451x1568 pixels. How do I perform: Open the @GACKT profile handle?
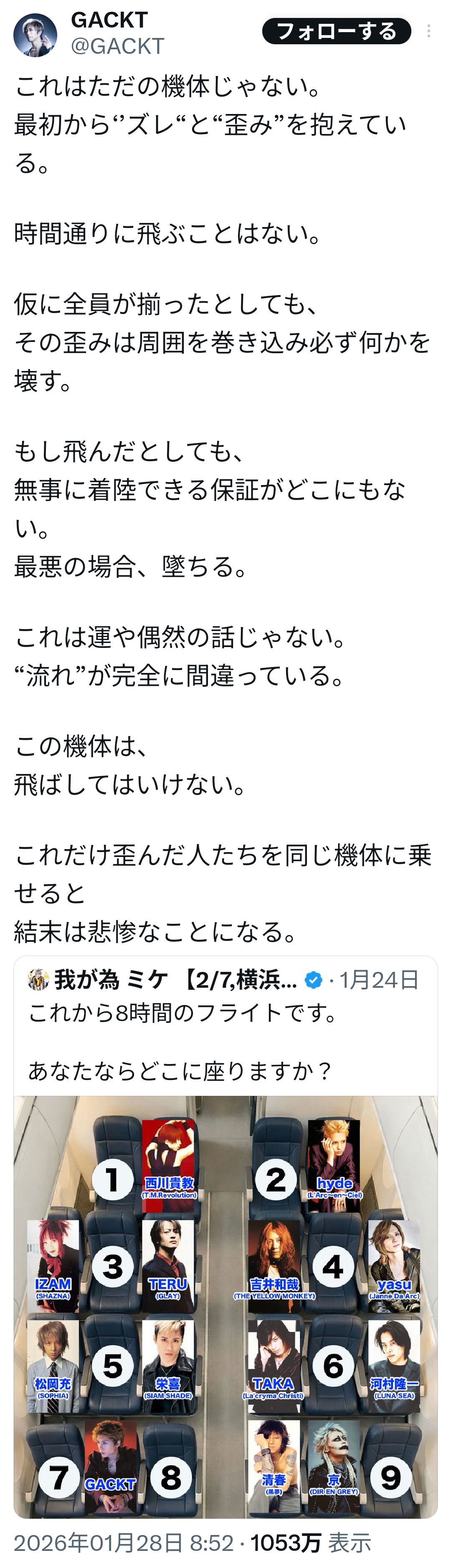pyautogui.click(x=117, y=46)
